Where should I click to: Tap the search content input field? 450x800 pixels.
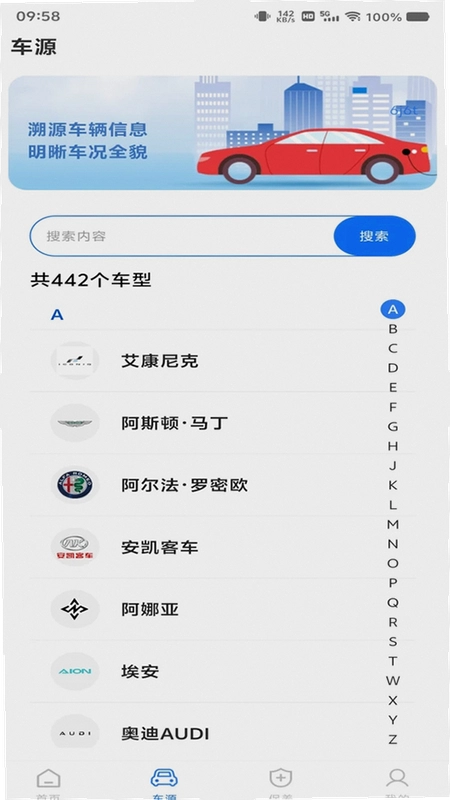click(182, 236)
